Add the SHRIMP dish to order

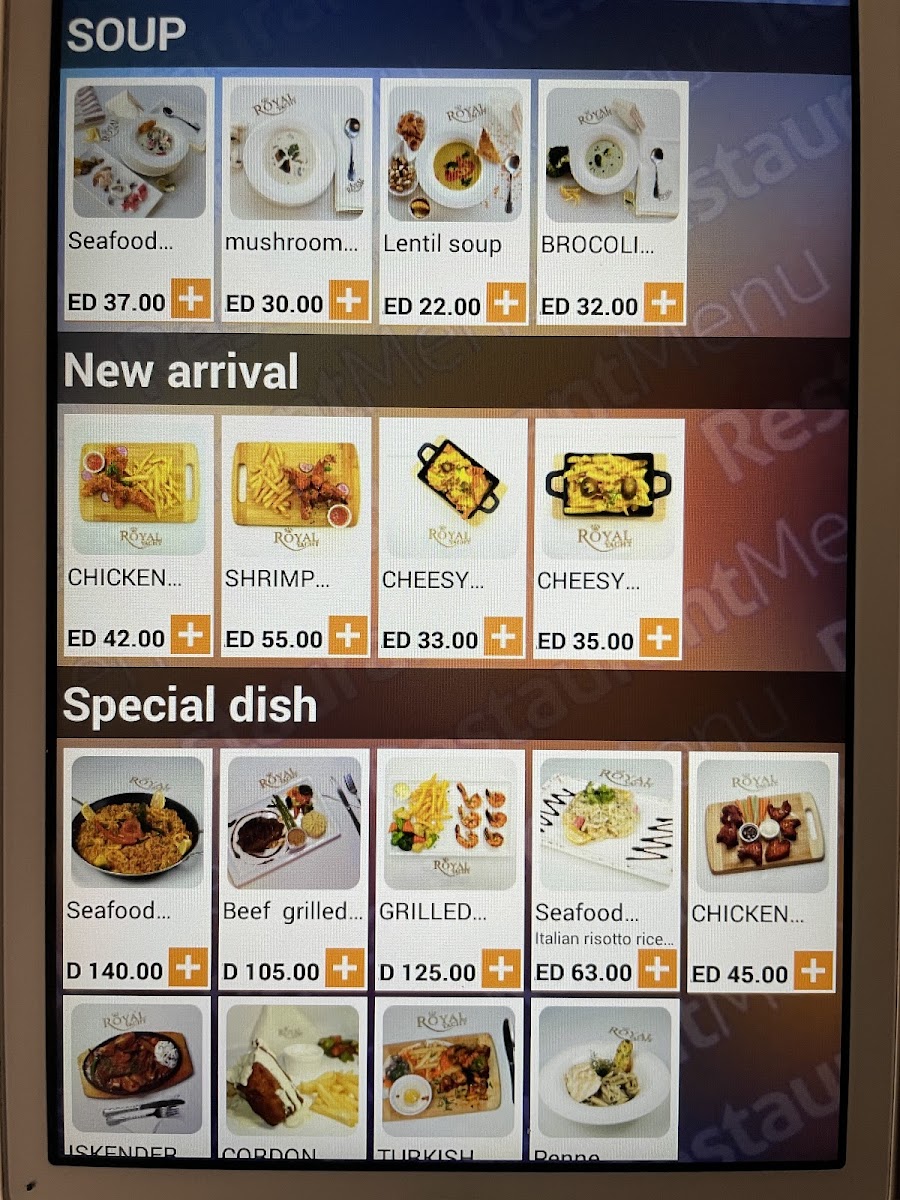pyautogui.click(x=348, y=636)
